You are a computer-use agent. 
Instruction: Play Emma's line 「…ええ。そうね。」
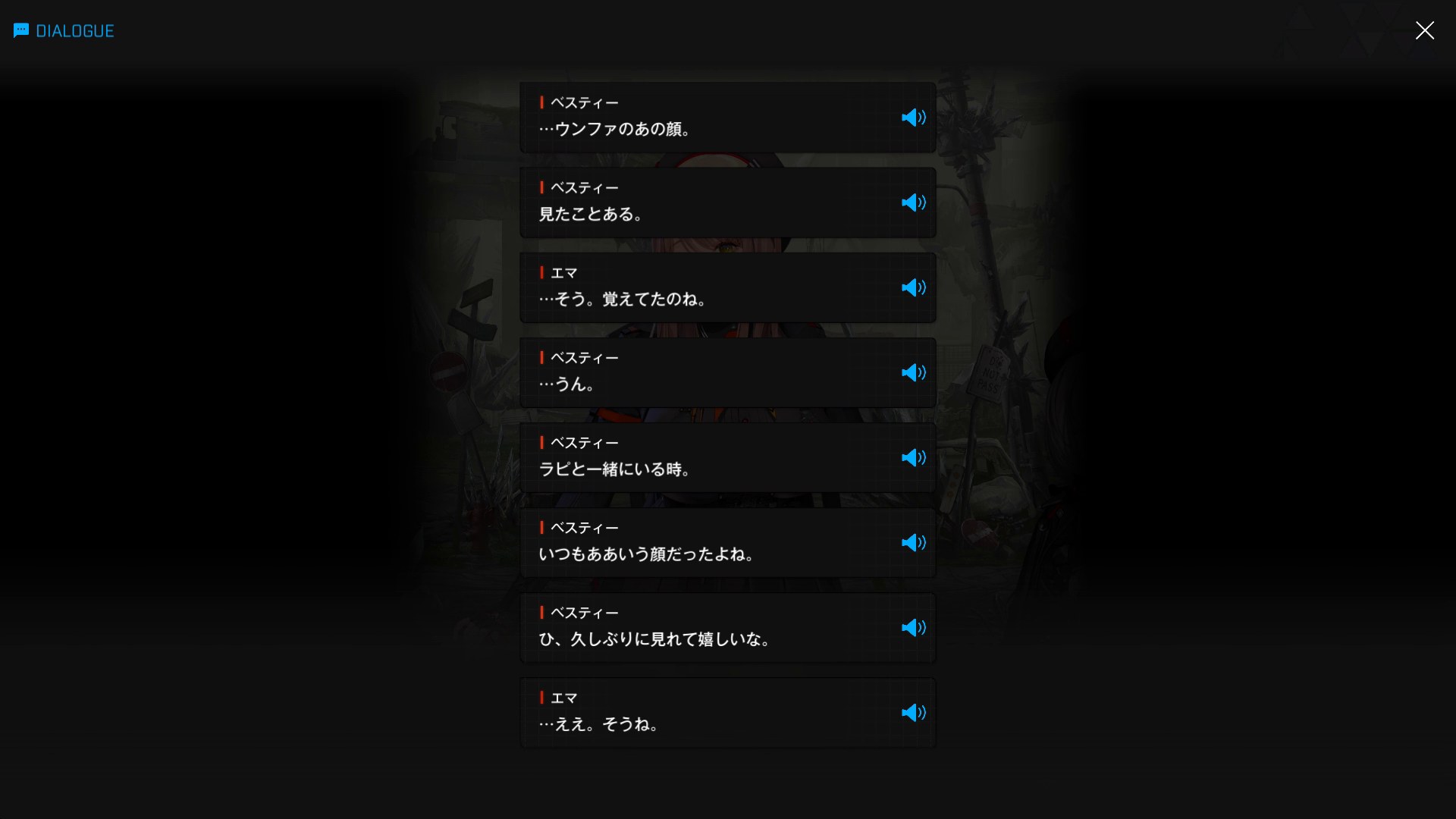[x=913, y=712]
